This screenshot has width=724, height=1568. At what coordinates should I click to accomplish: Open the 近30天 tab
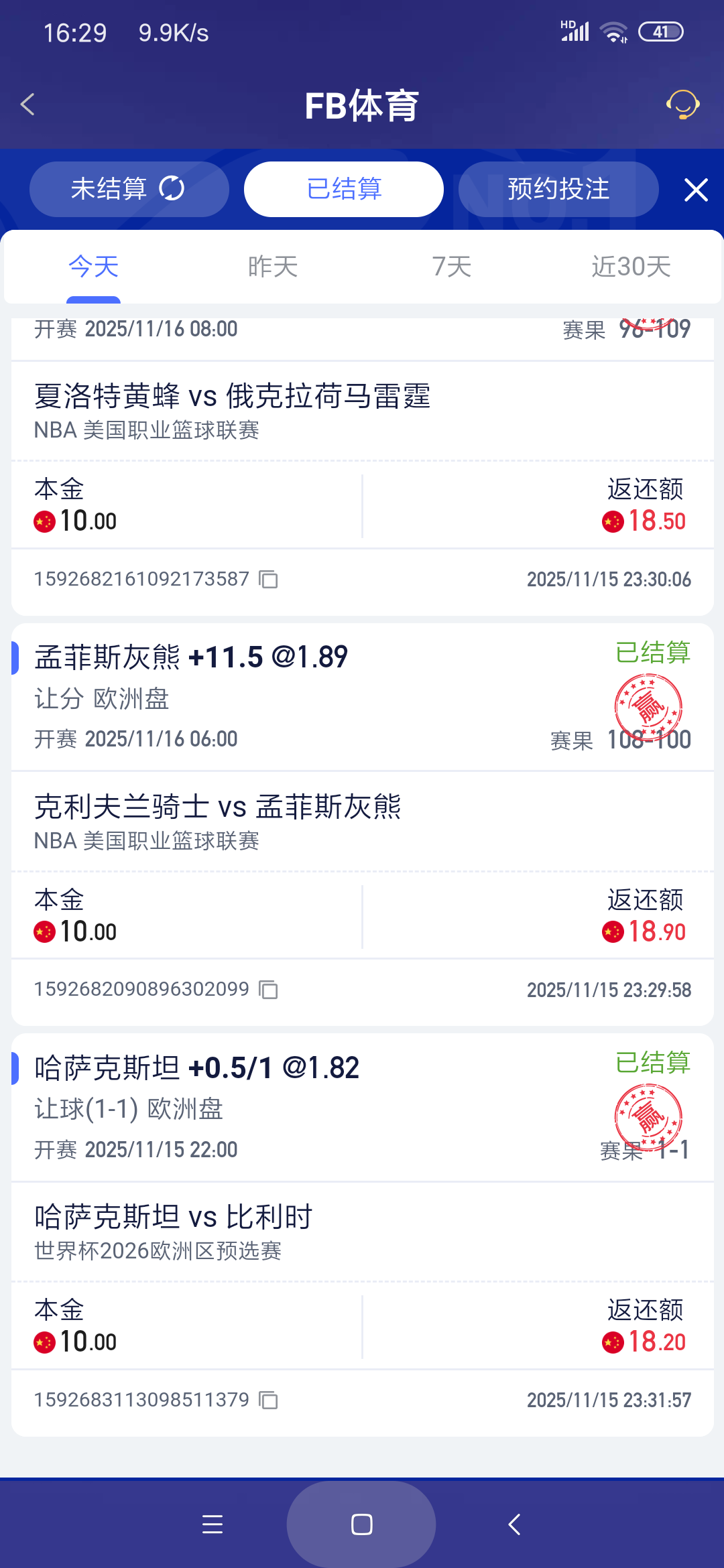(x=631, y=266)
